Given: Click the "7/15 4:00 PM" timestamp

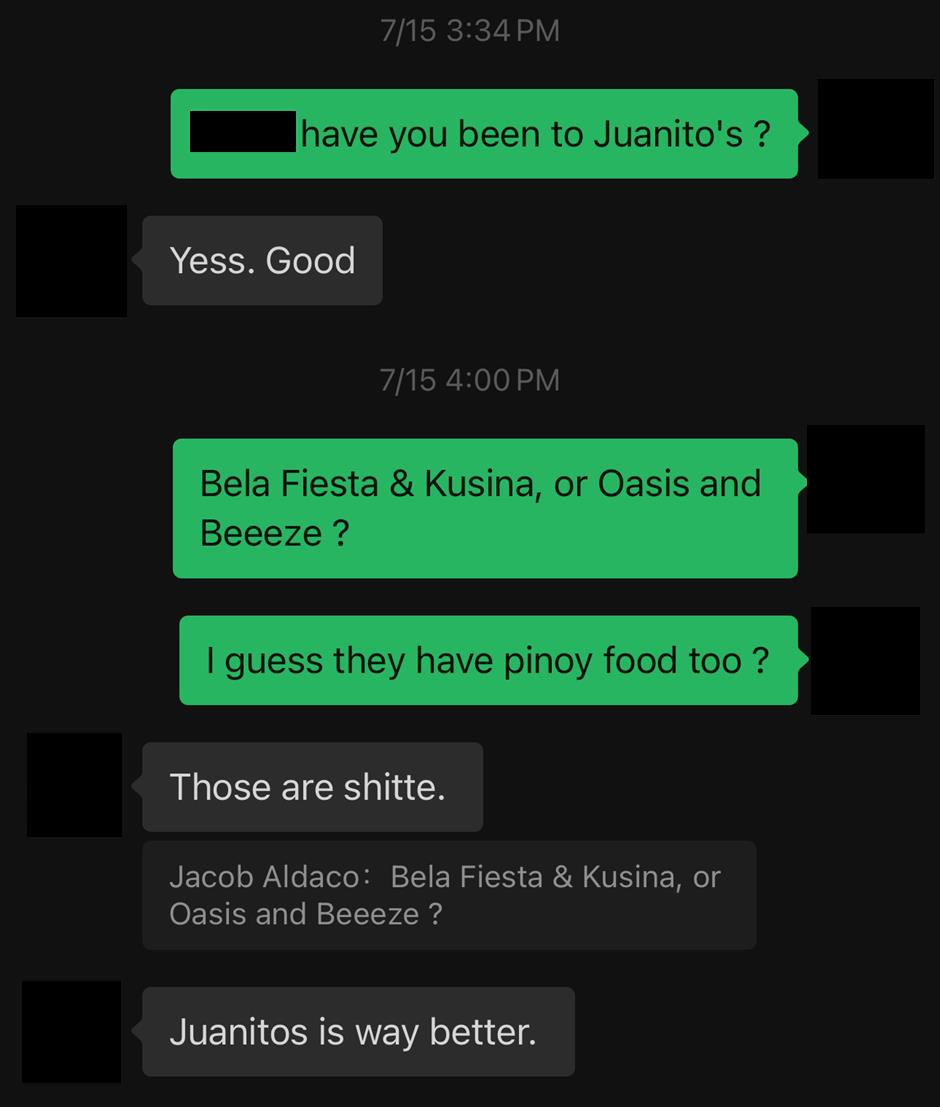Looking at the screenshot, I should [470, 380].
